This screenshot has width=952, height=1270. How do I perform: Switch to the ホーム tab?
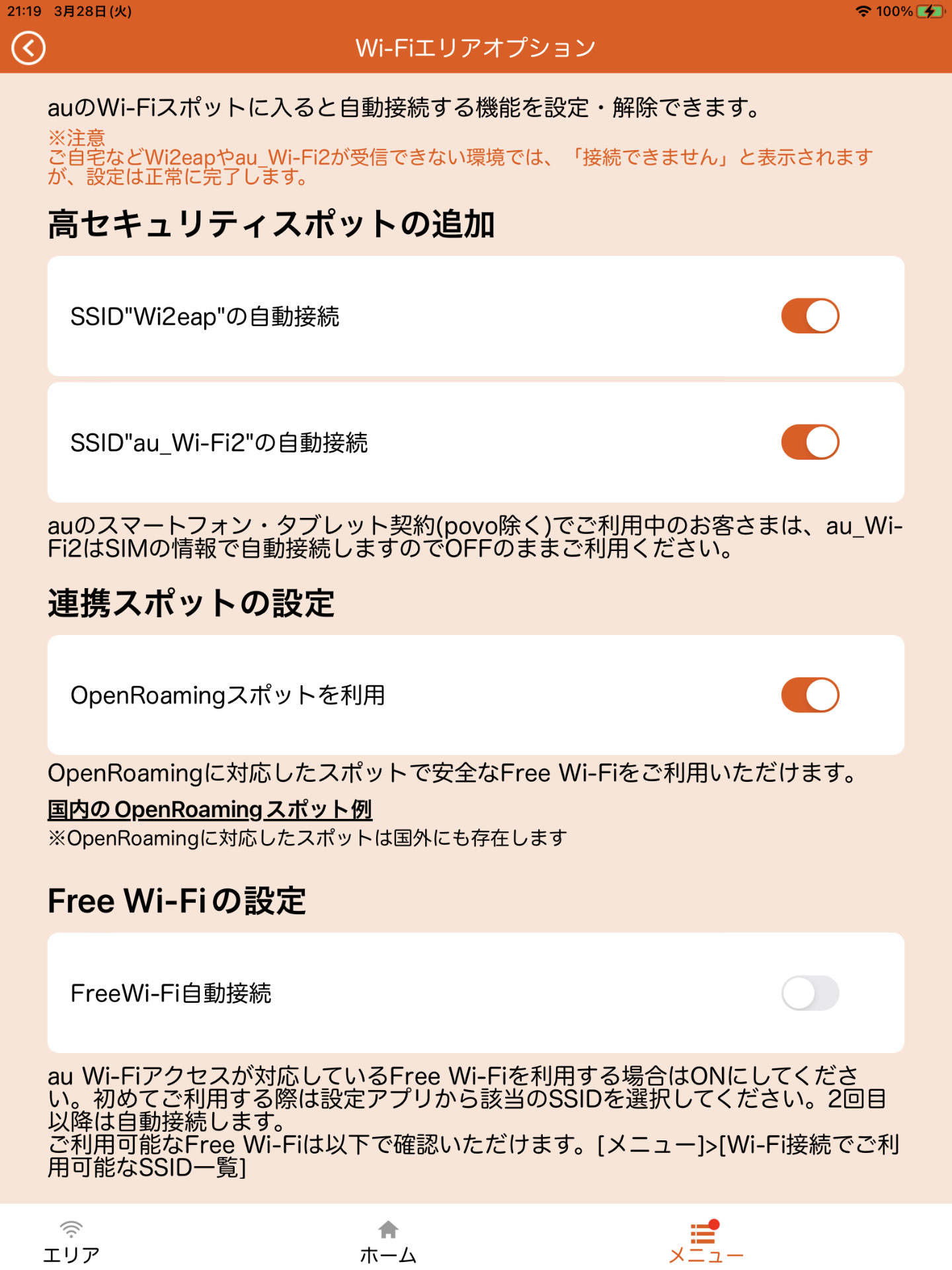point(387,1244)
